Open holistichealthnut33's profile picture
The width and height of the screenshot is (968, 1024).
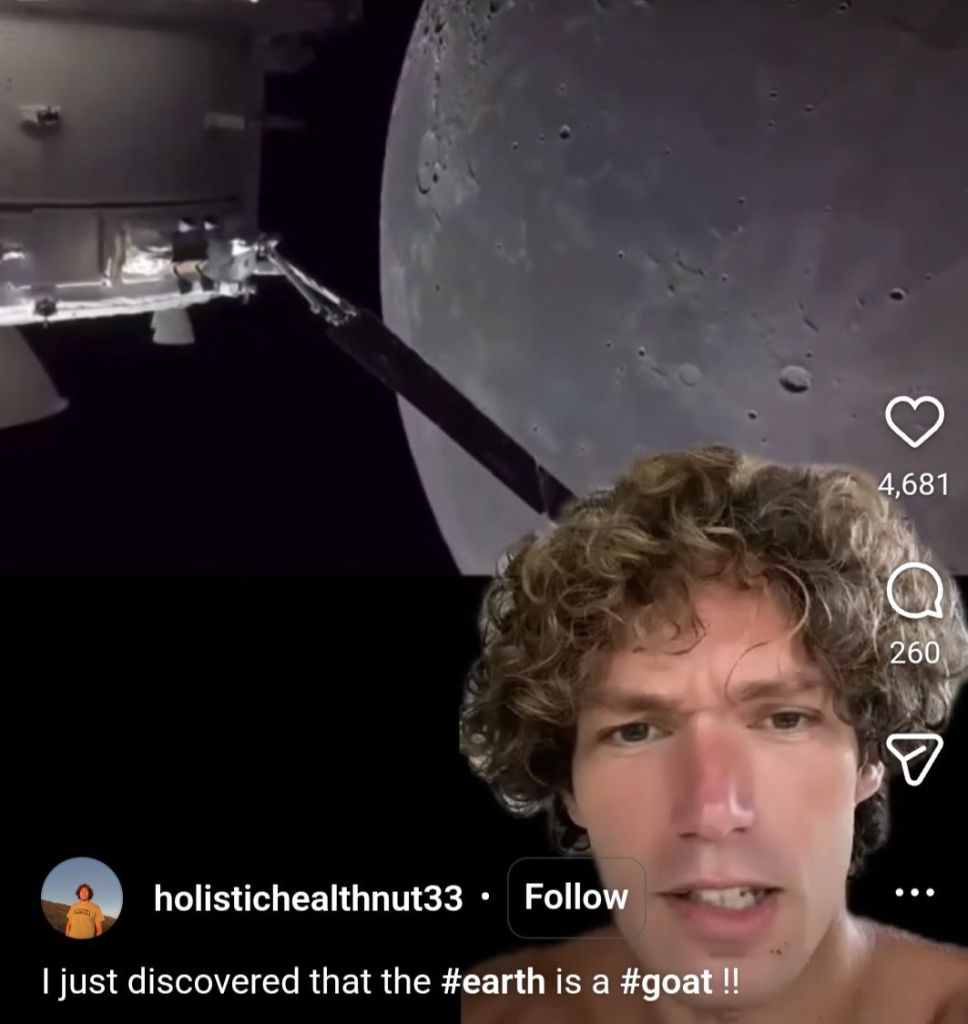[82, 897]
